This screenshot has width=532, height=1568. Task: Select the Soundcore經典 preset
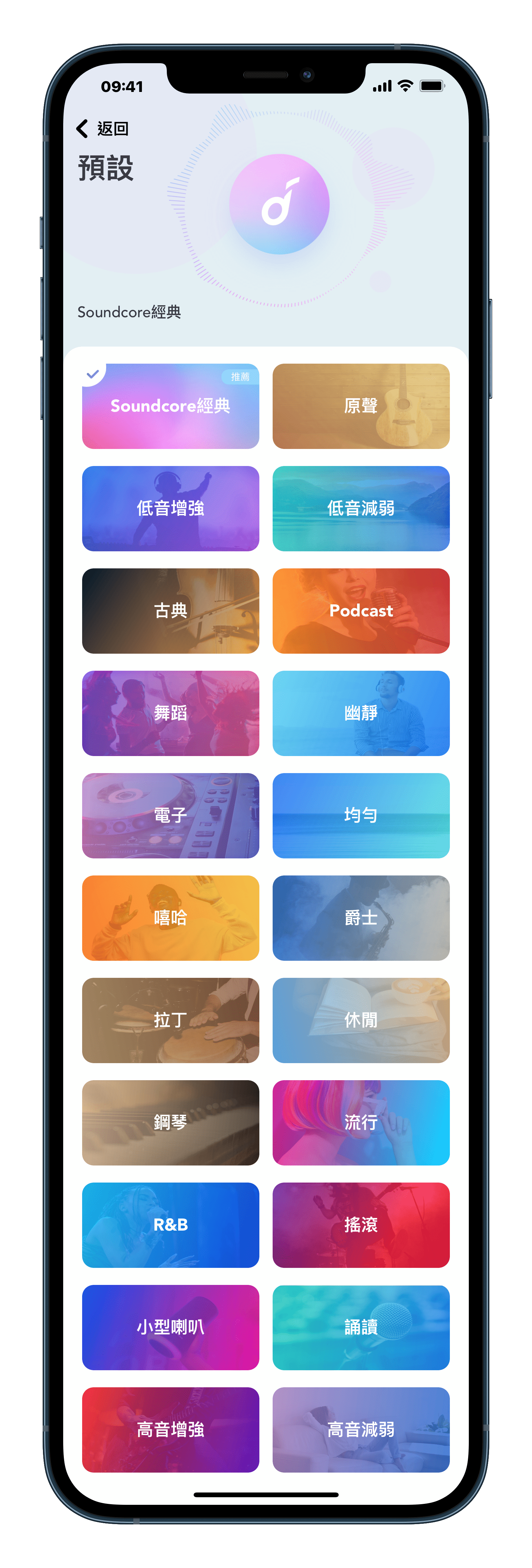[x=170, y=406]
